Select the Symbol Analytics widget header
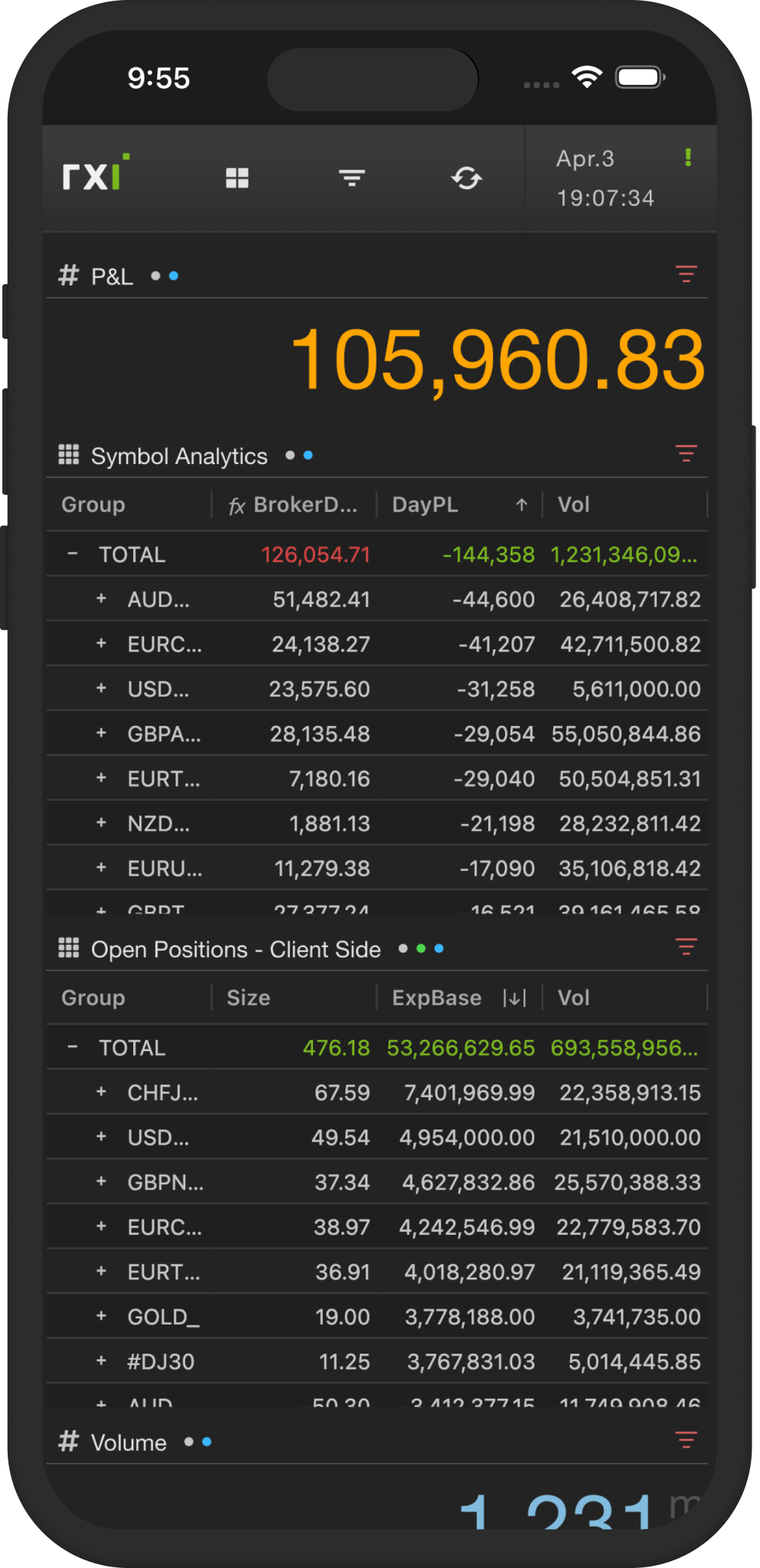 coord(179,455)
